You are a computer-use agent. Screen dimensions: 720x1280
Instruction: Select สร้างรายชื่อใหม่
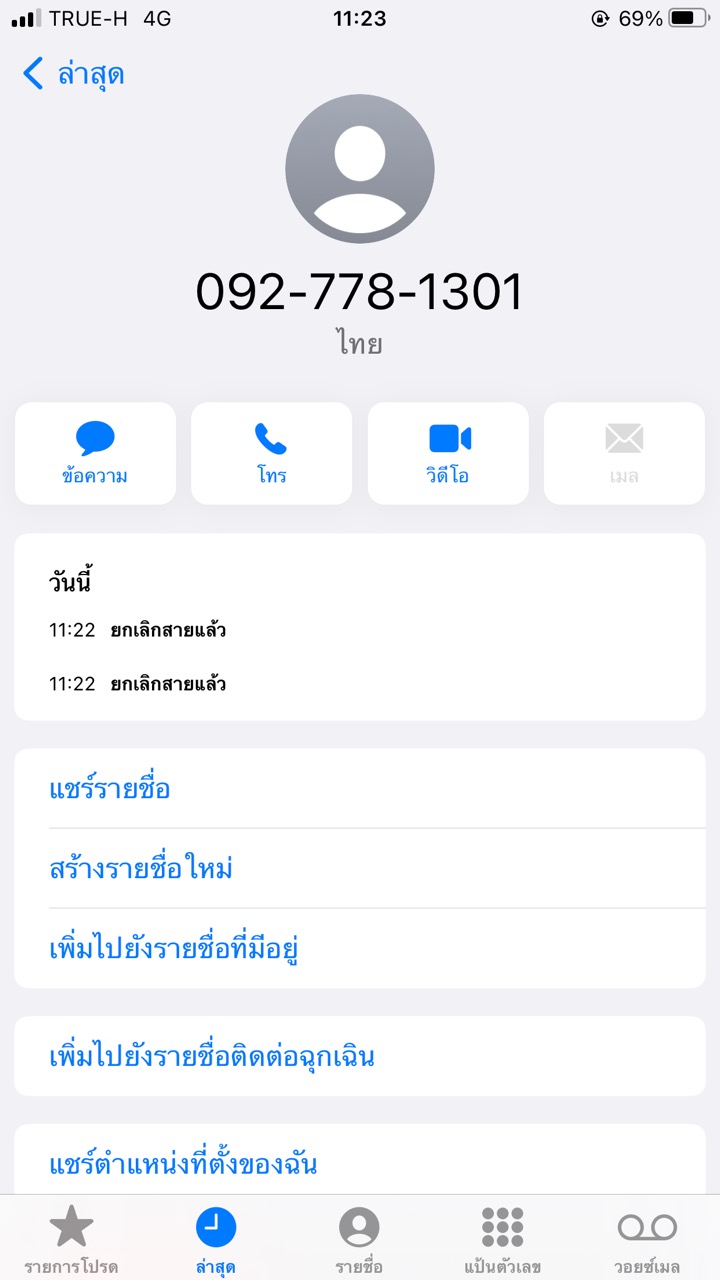(141, 869)
